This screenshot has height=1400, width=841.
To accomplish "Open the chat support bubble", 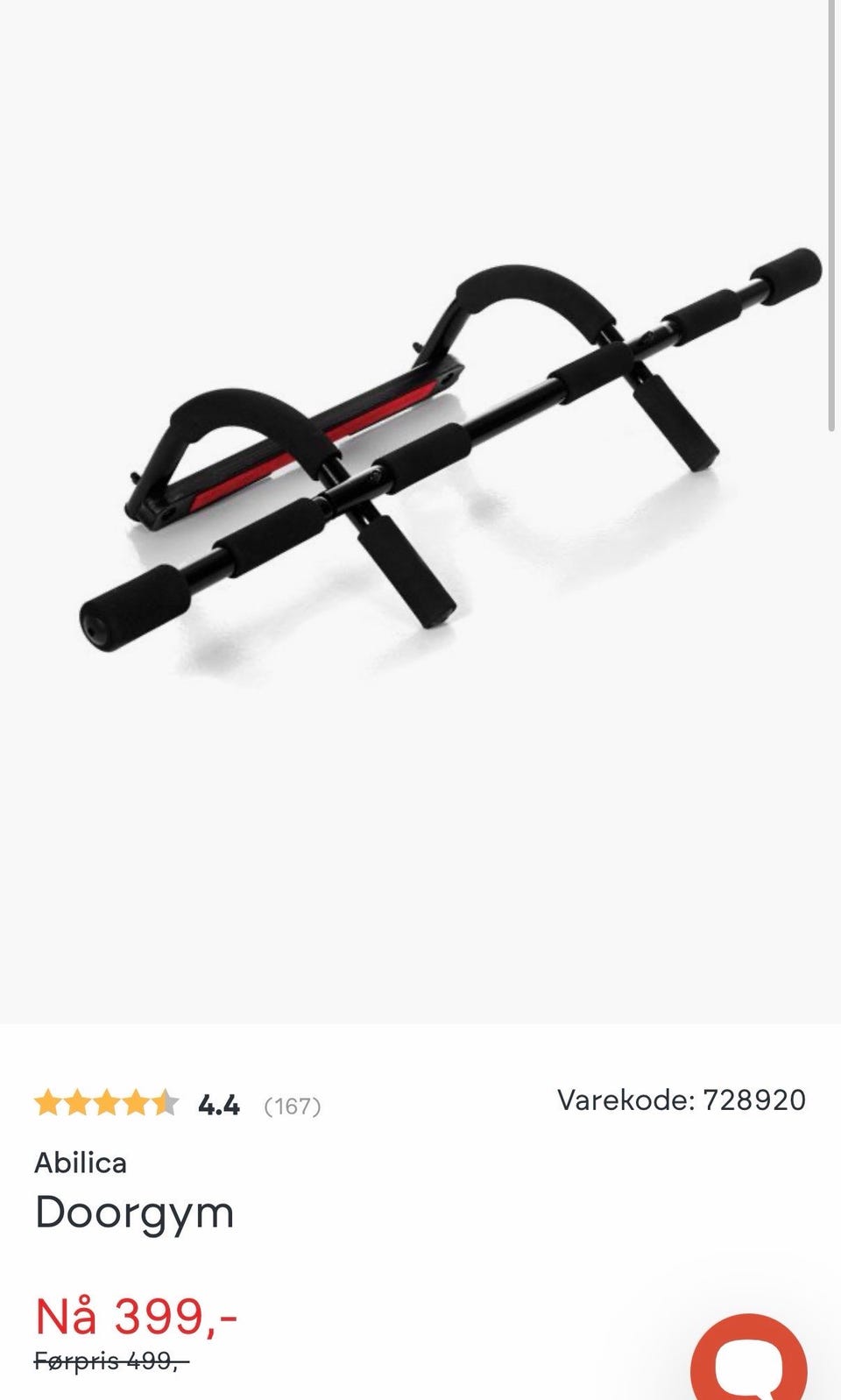I will 748,1358.
